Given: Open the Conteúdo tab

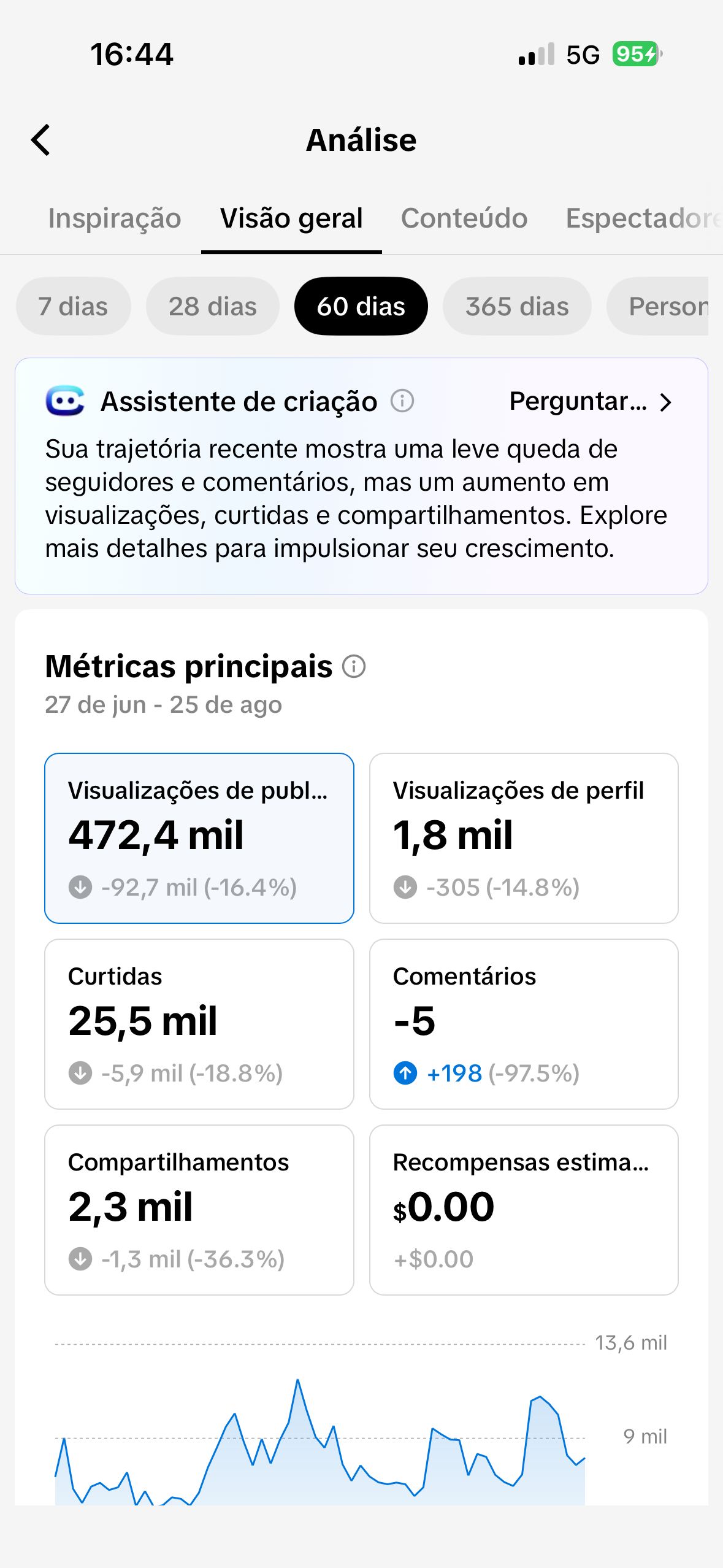Looking at the screenshot, I should pos(464,218).
